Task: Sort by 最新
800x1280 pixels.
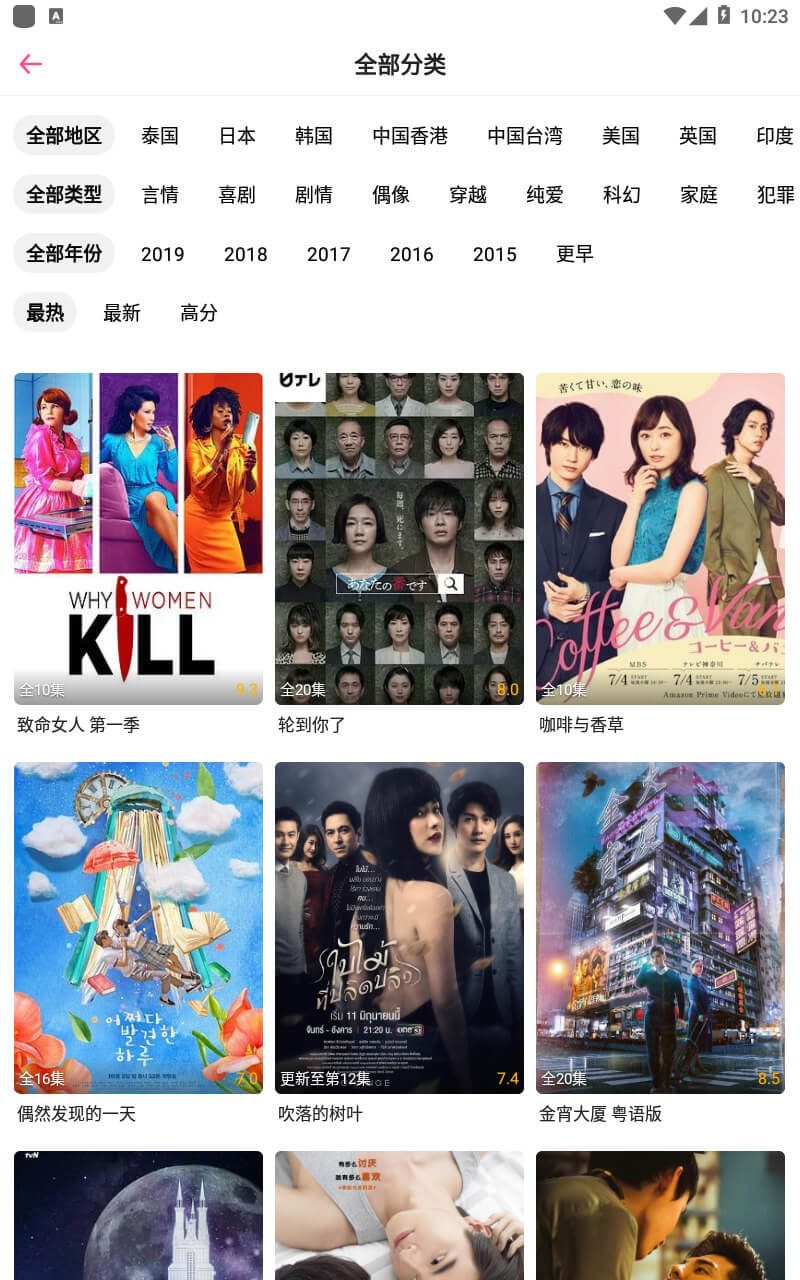Action: tap(122, 313)
